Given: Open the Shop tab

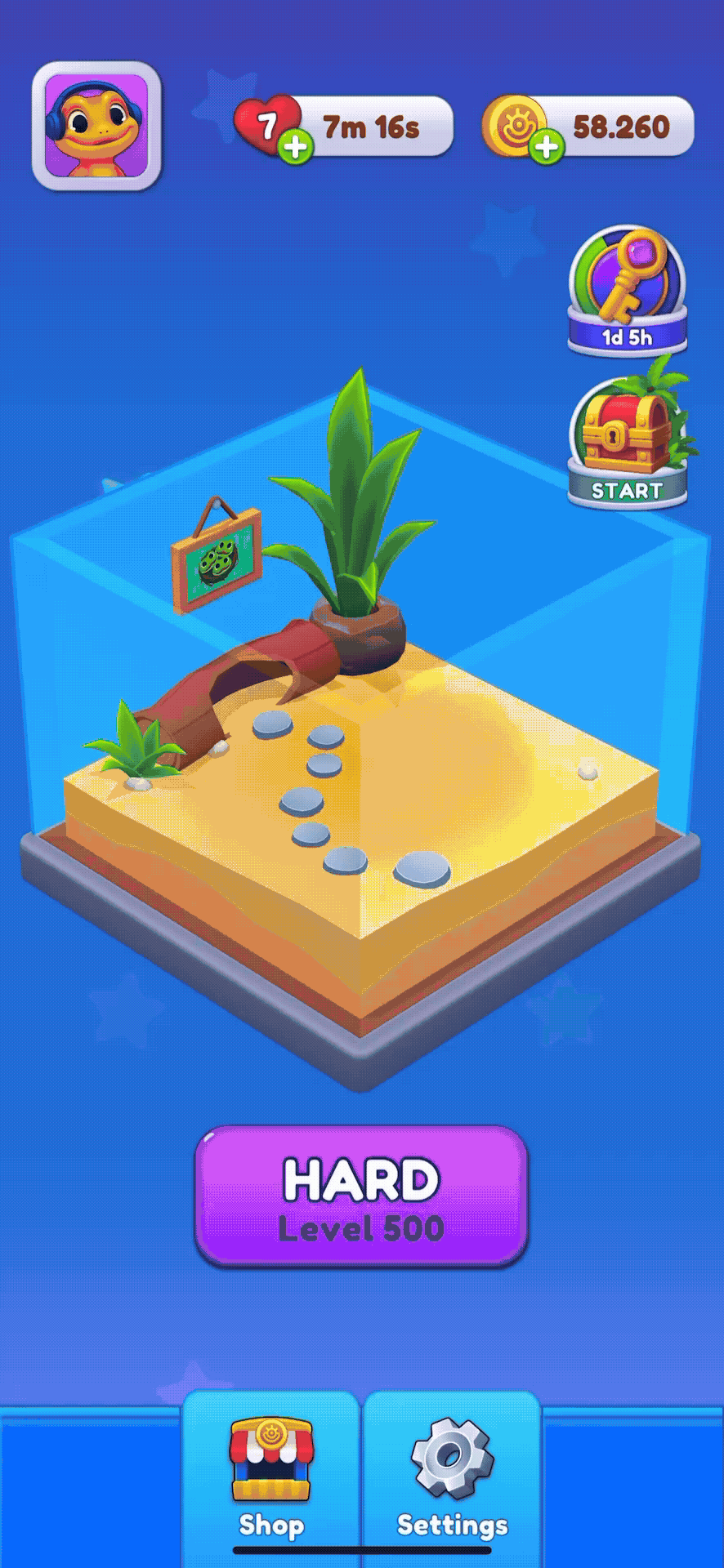Looking at the screenshot, I should click(271, 1478).
